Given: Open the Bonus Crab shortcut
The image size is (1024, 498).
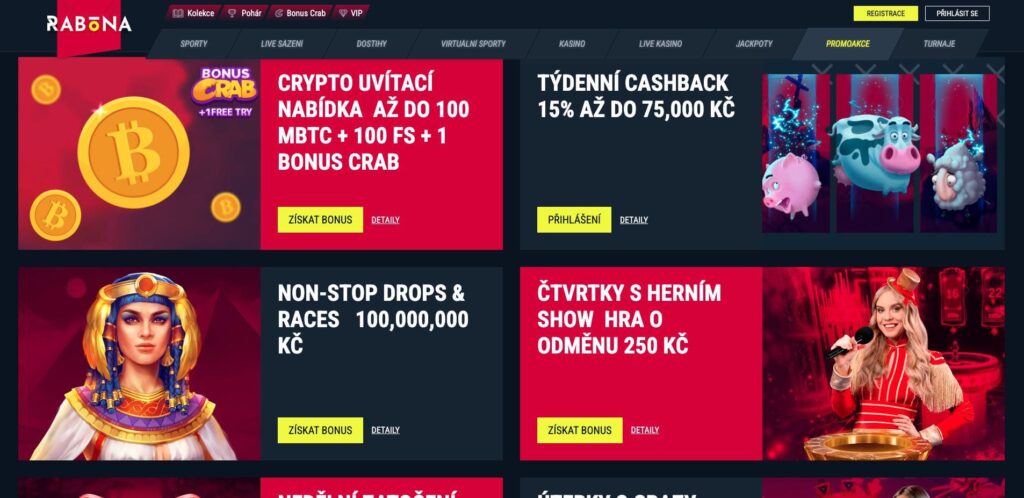Looking at the screenshot, I should tap(300, 13).
